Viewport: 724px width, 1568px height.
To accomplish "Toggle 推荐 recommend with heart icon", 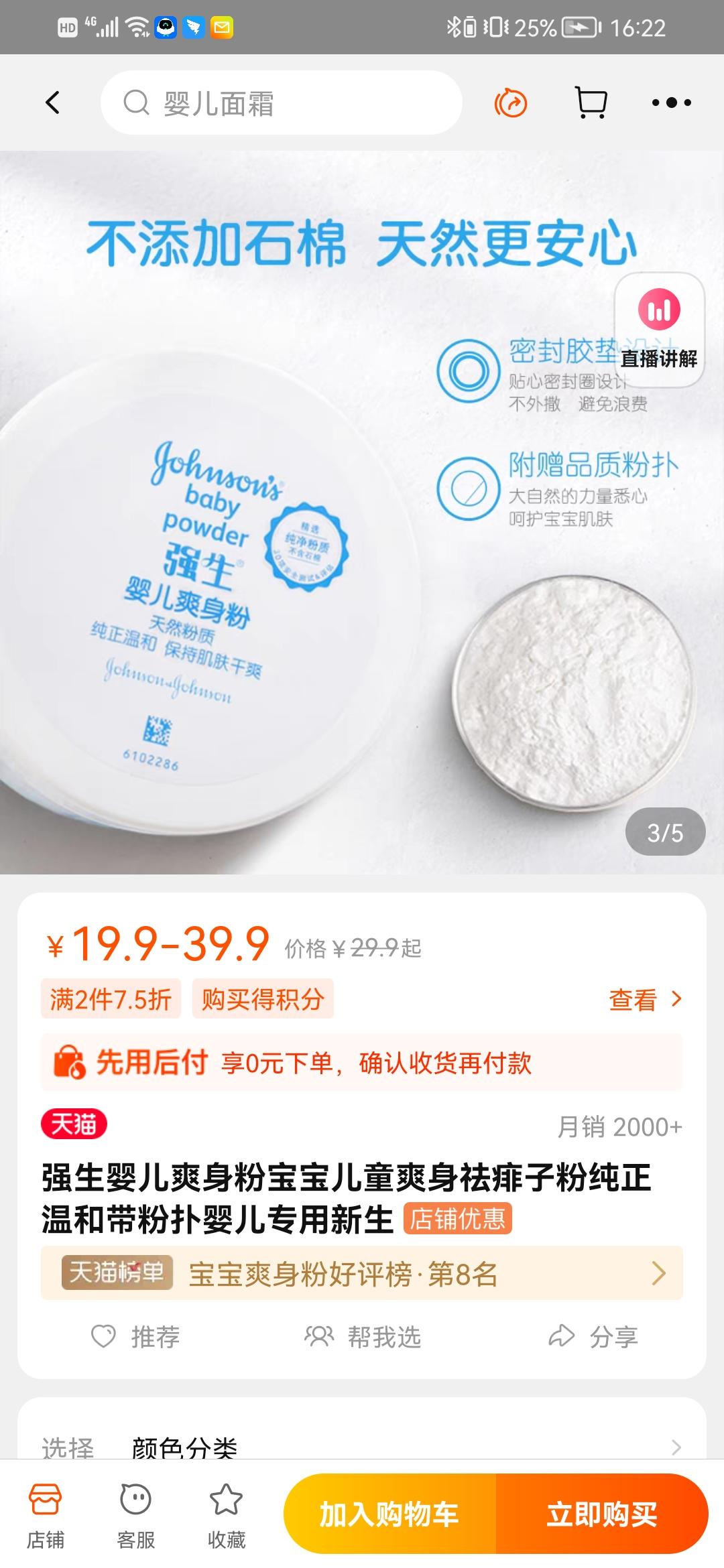I will tap(141, 1336).
